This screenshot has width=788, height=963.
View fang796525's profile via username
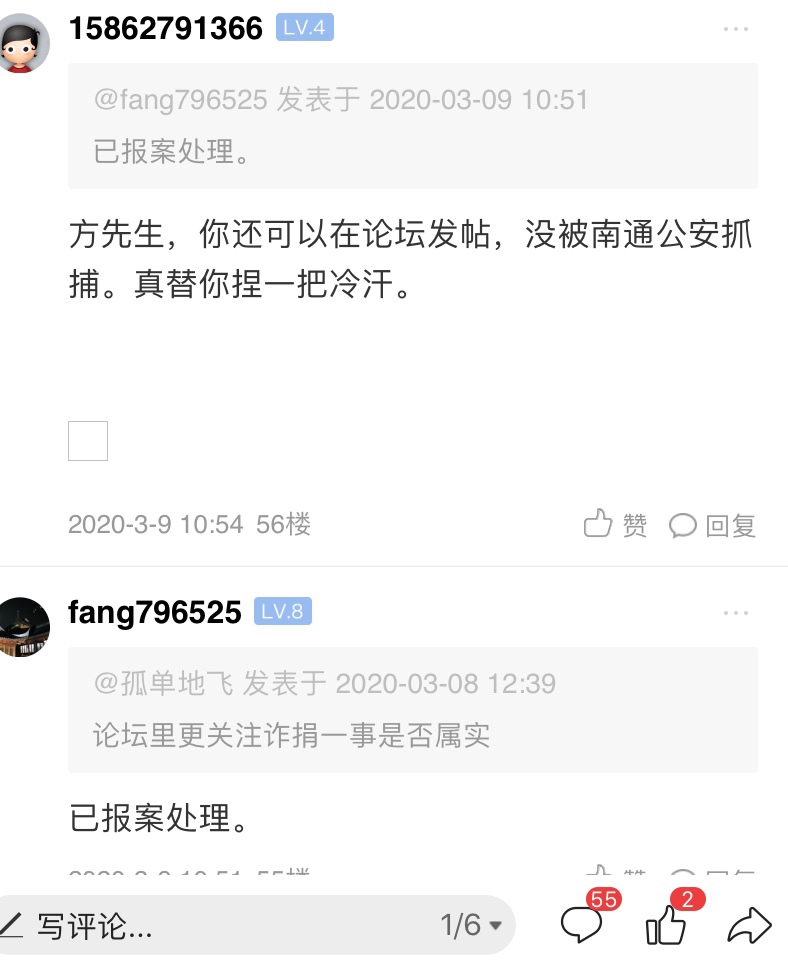154,612
